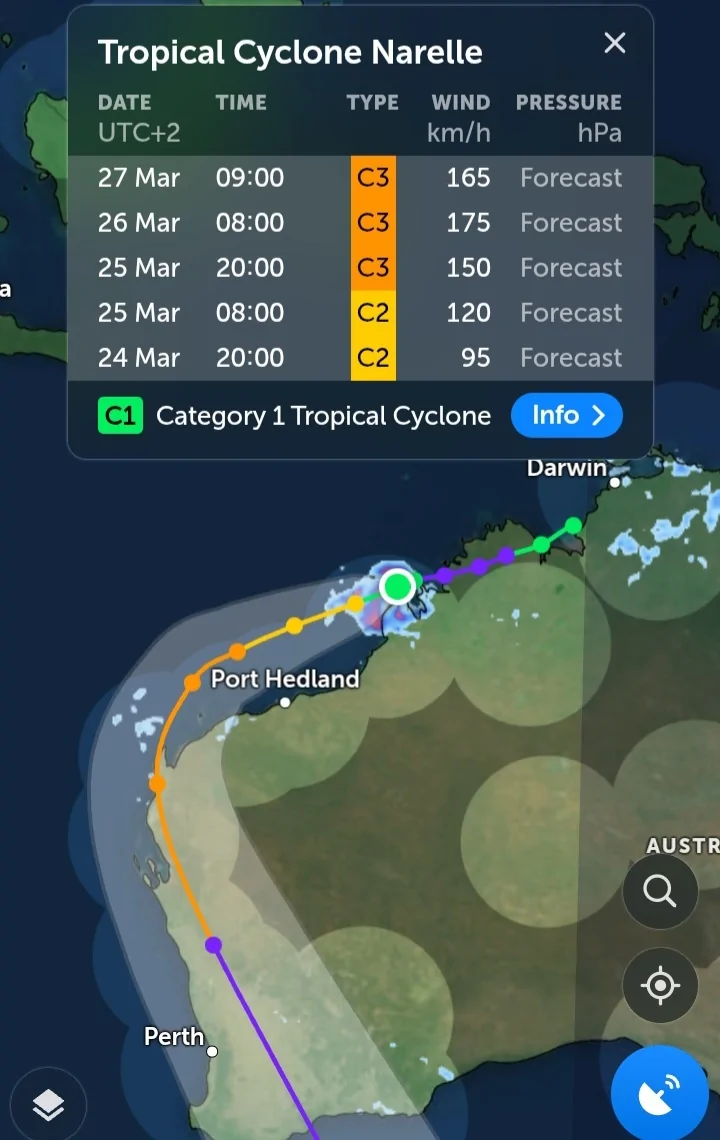Viewport: 720px width, 1140px height.
Task: Open the map layers menu
Action: 48,1105
